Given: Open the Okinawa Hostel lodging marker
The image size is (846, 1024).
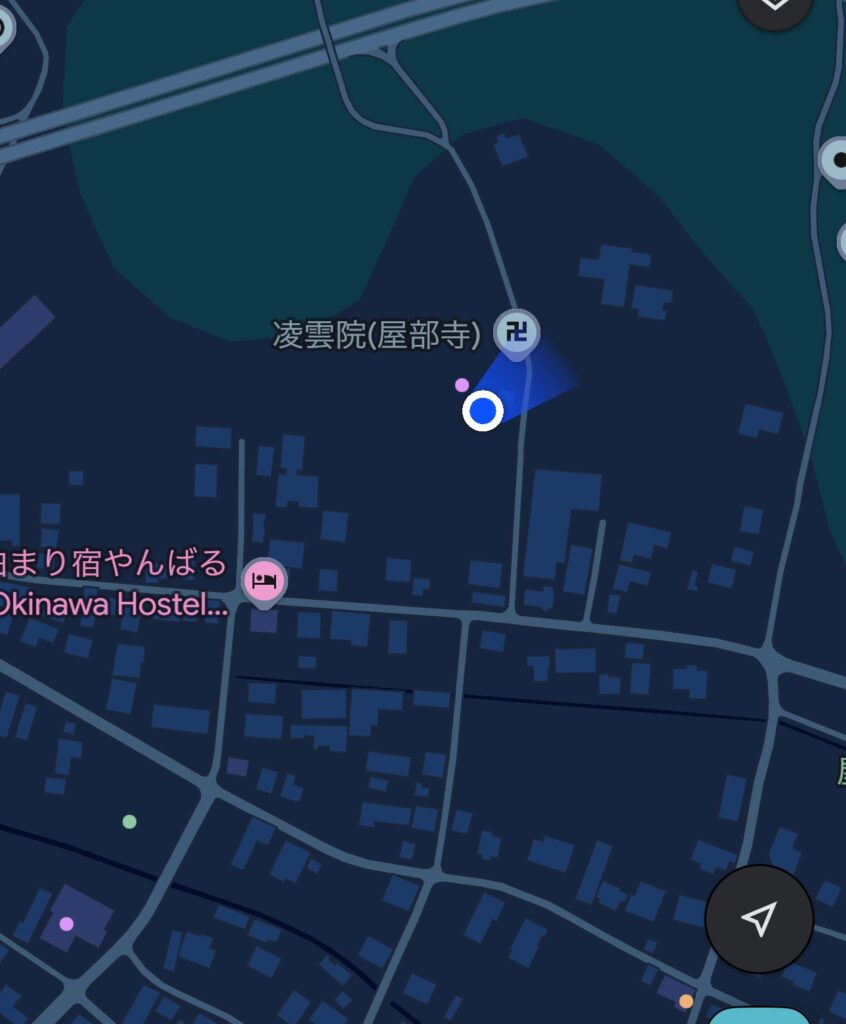Looking at the screenshot, I should [x=264, y=579].
